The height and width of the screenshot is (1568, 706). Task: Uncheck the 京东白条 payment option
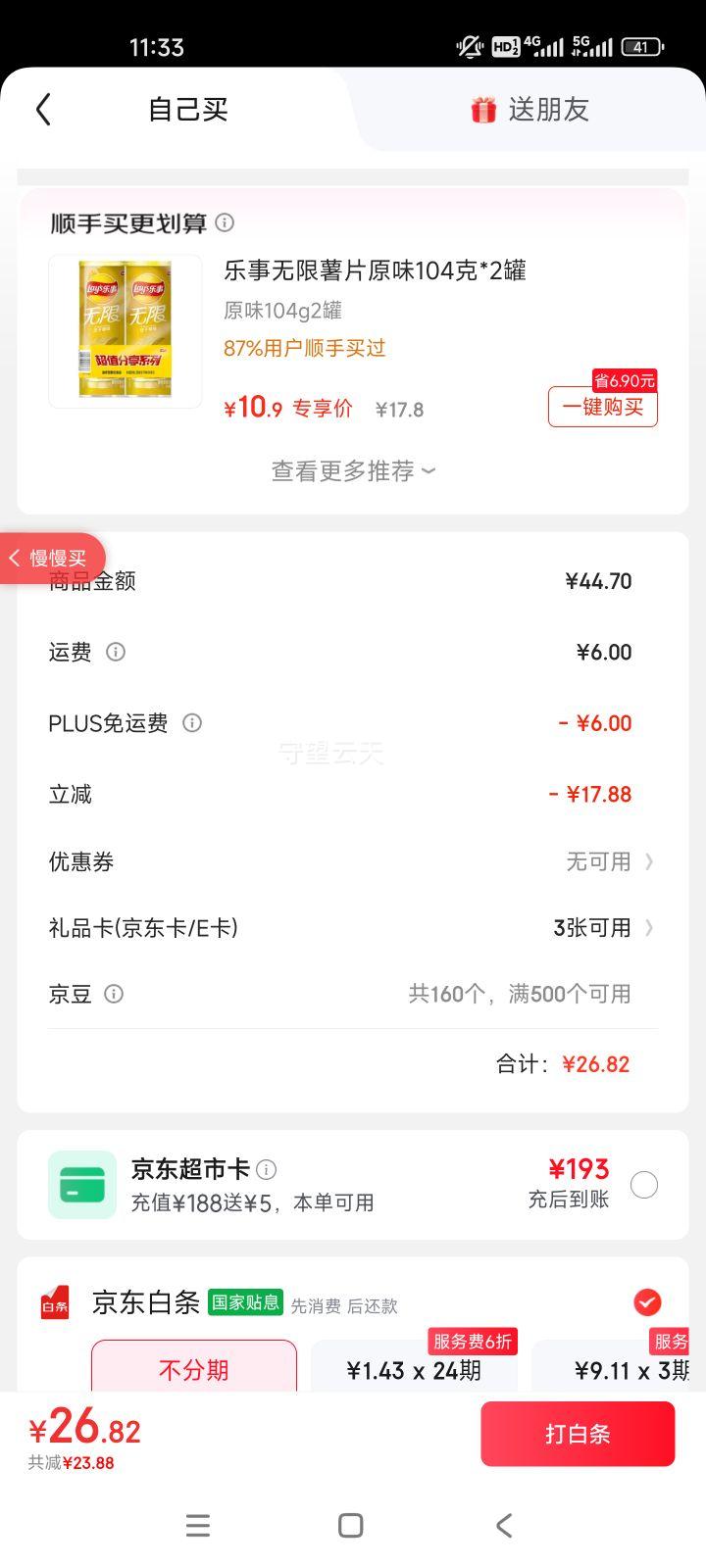pyautogui.click(x=647, y=1302)
